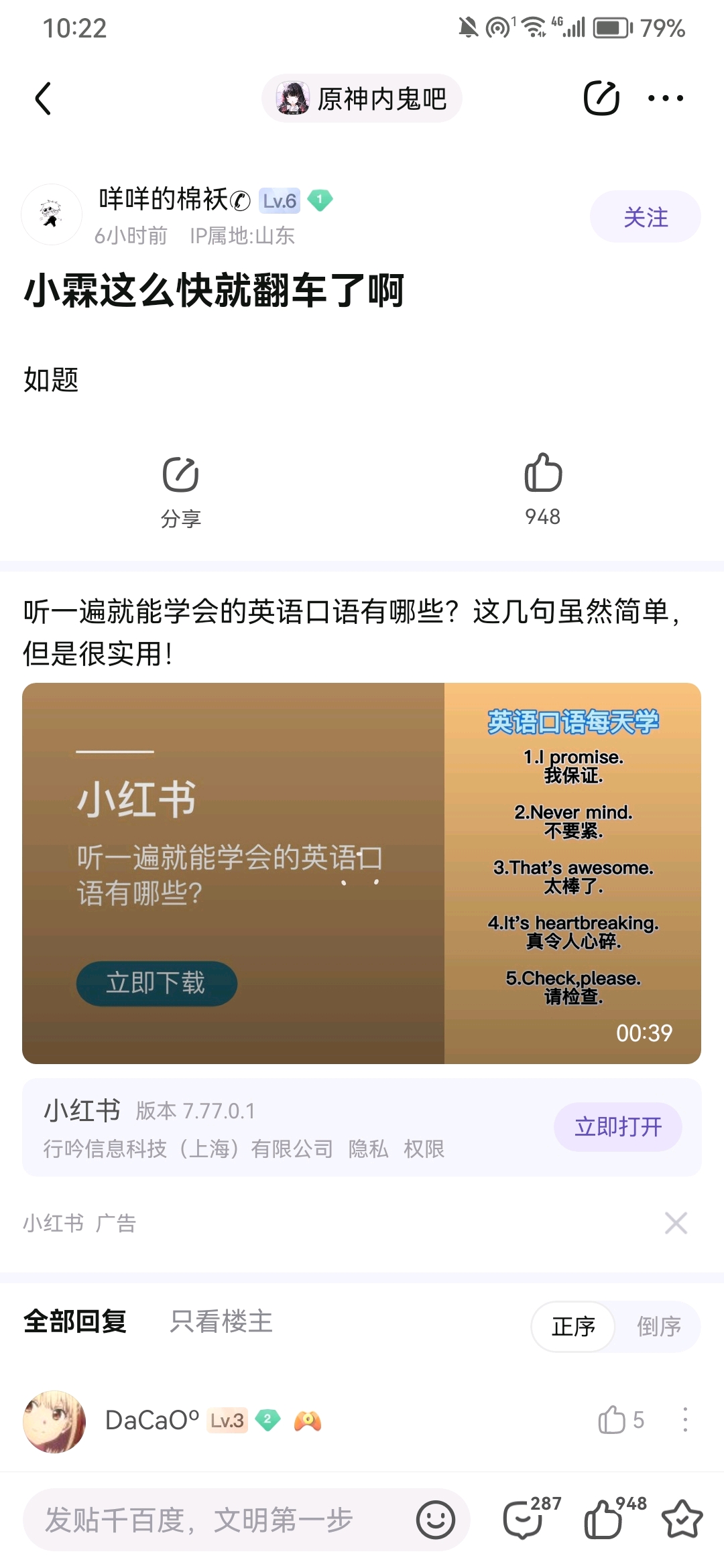Sort replies in 倒序 order

[x=658, y=1326]
